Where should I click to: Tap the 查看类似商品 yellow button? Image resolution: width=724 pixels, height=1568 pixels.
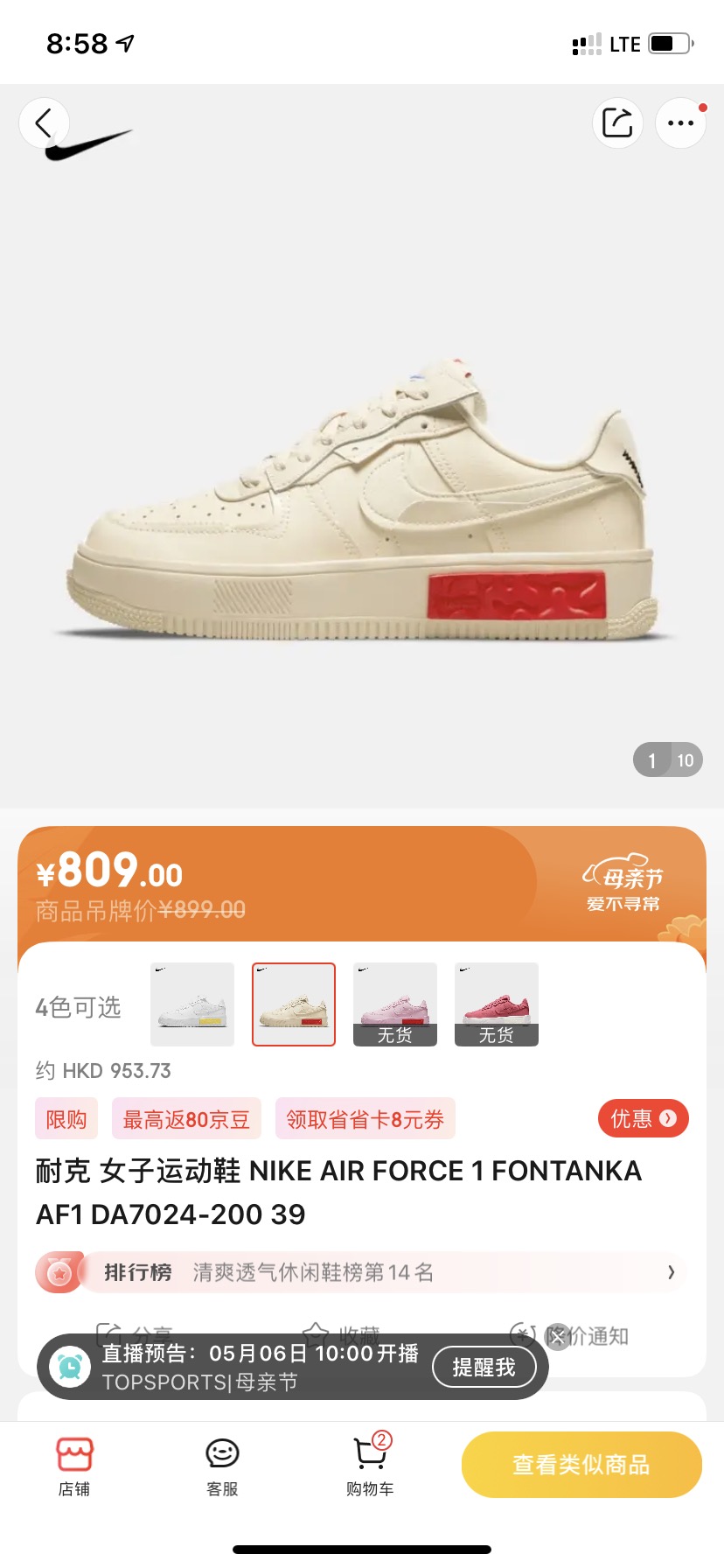[x=581, y=1464]
